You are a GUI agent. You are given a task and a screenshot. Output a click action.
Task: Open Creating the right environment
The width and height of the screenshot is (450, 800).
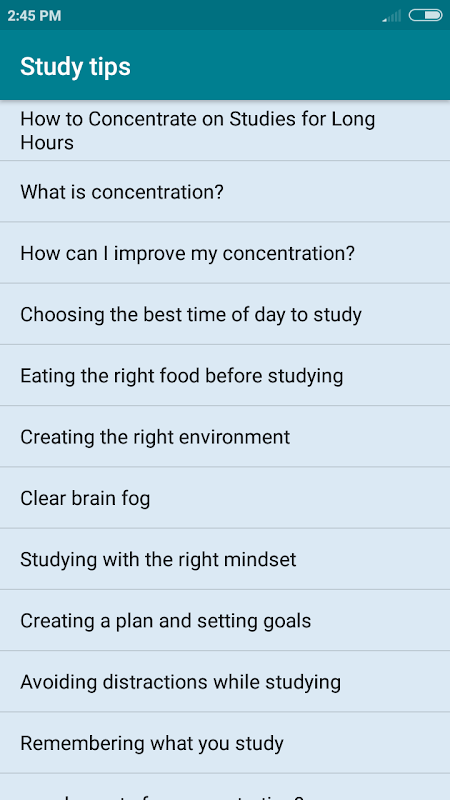pyautogui.click(x=225, y=437)
